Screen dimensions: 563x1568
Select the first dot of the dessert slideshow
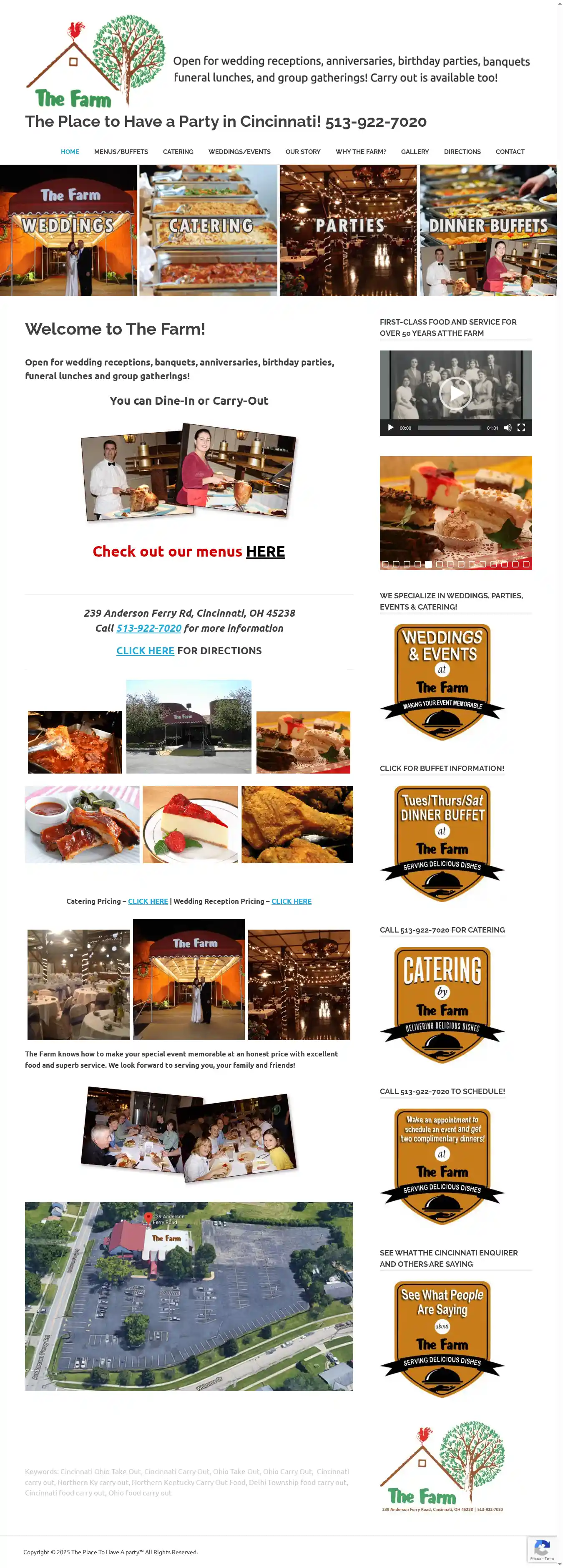(x=385, y=564)
